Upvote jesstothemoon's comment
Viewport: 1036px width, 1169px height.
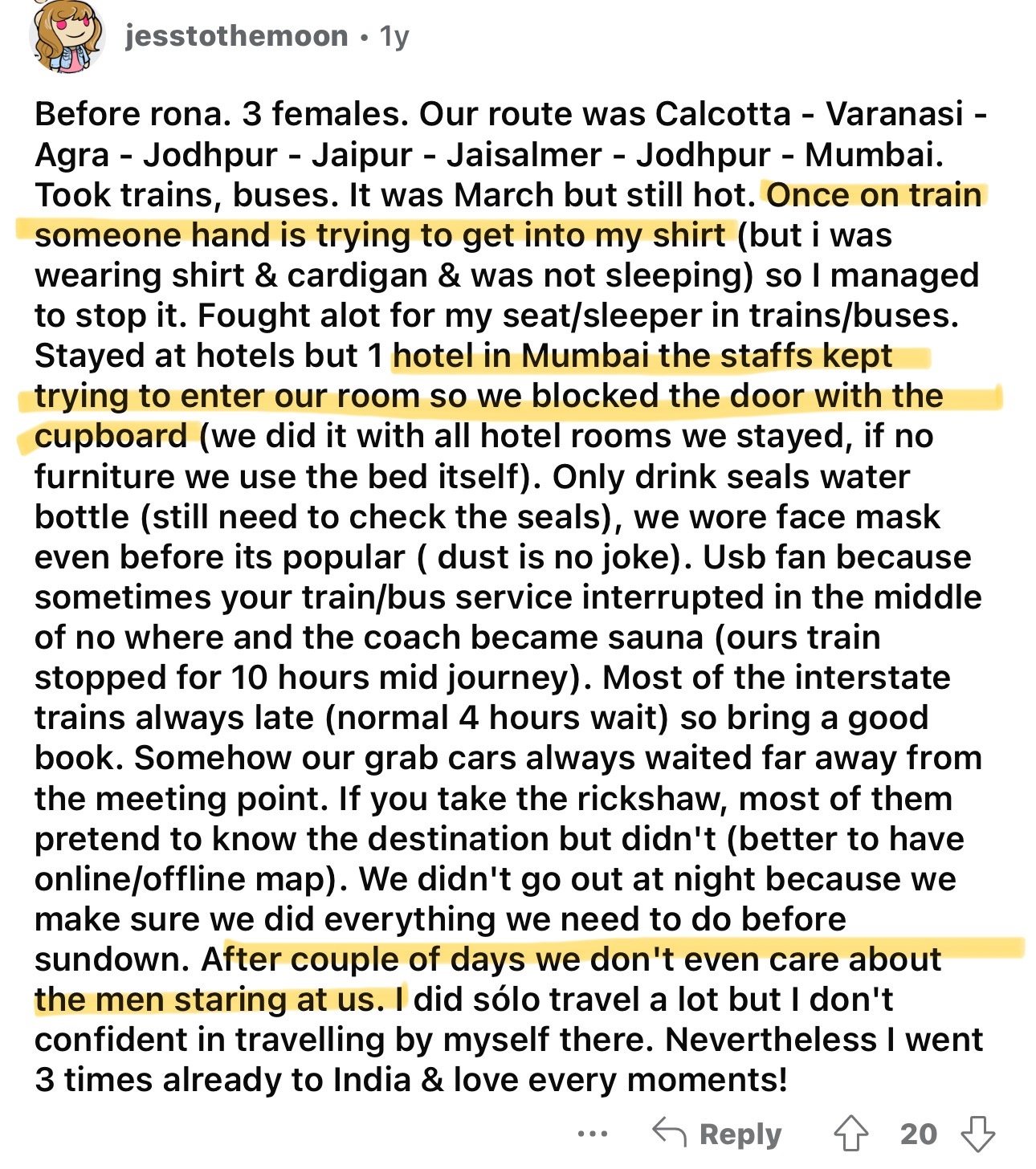[851, 1134]
